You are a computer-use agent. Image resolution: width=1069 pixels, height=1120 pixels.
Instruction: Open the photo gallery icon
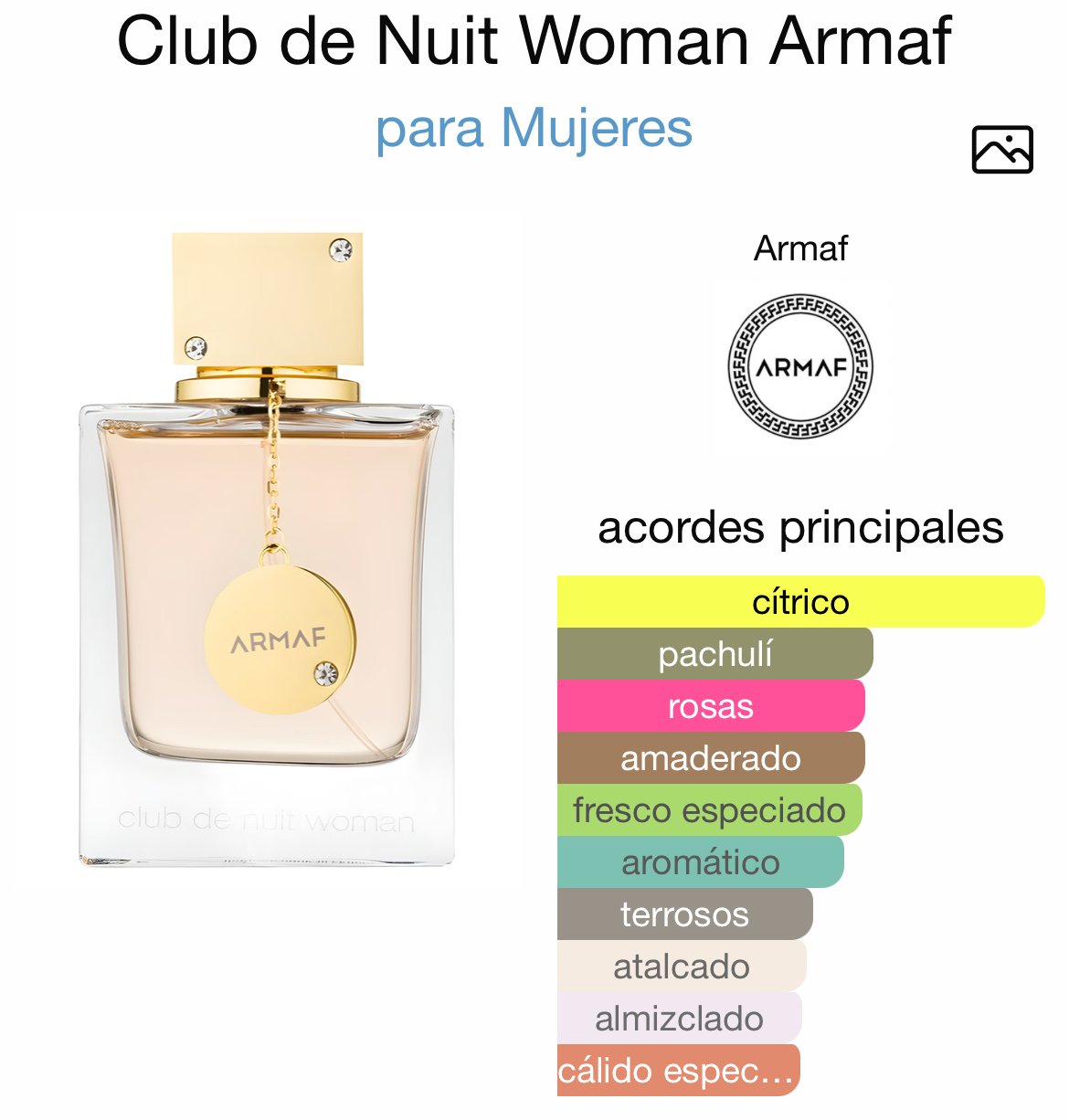(1001, 150)
